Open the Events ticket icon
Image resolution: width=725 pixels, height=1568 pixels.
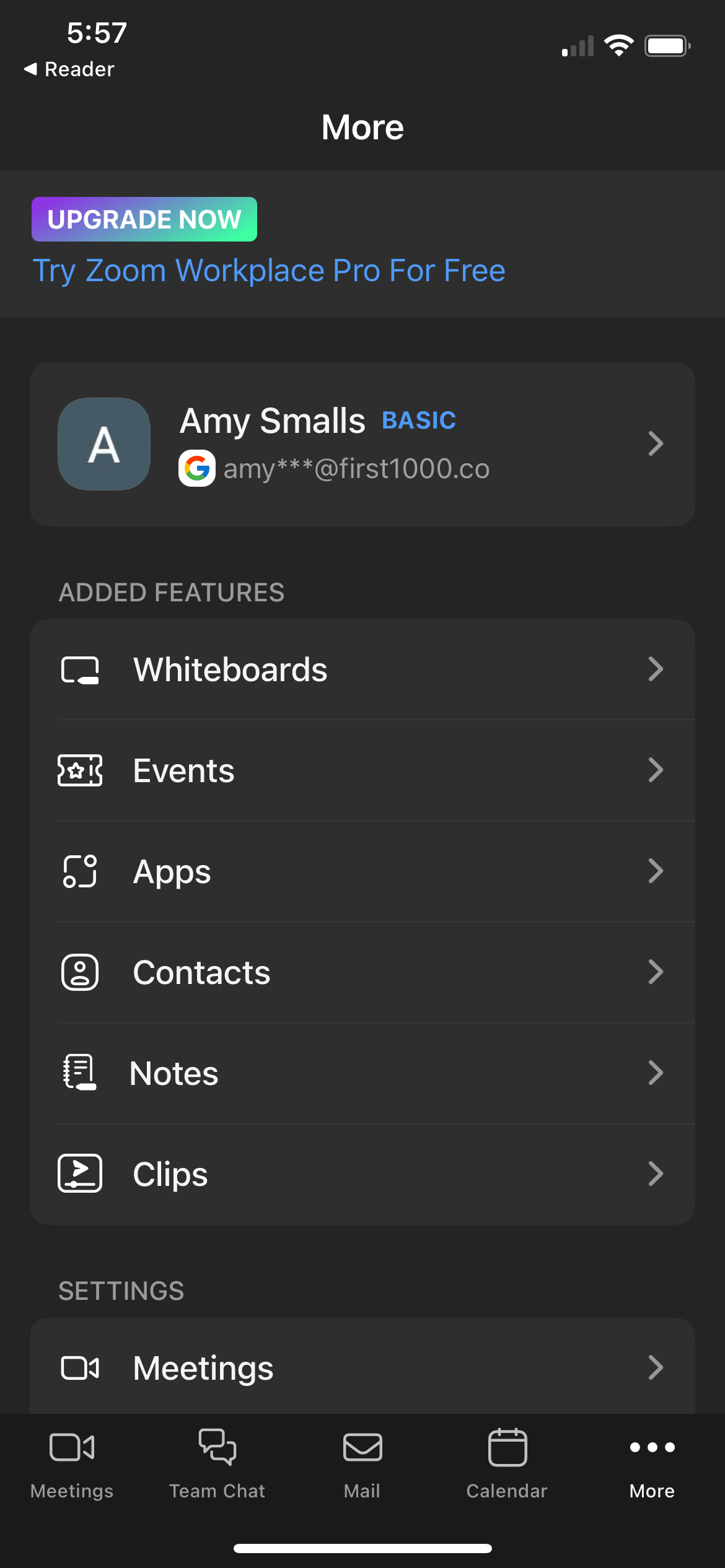(x=81, y=770)
